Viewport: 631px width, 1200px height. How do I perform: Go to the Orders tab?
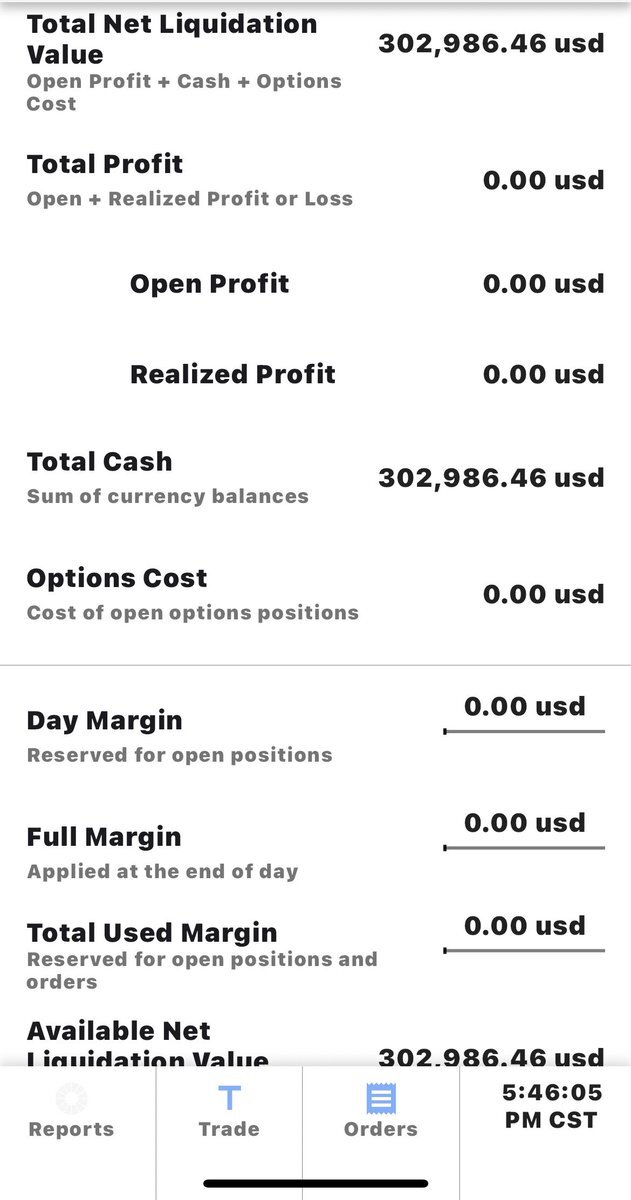pyautogui.click(x=381, y=1112)
